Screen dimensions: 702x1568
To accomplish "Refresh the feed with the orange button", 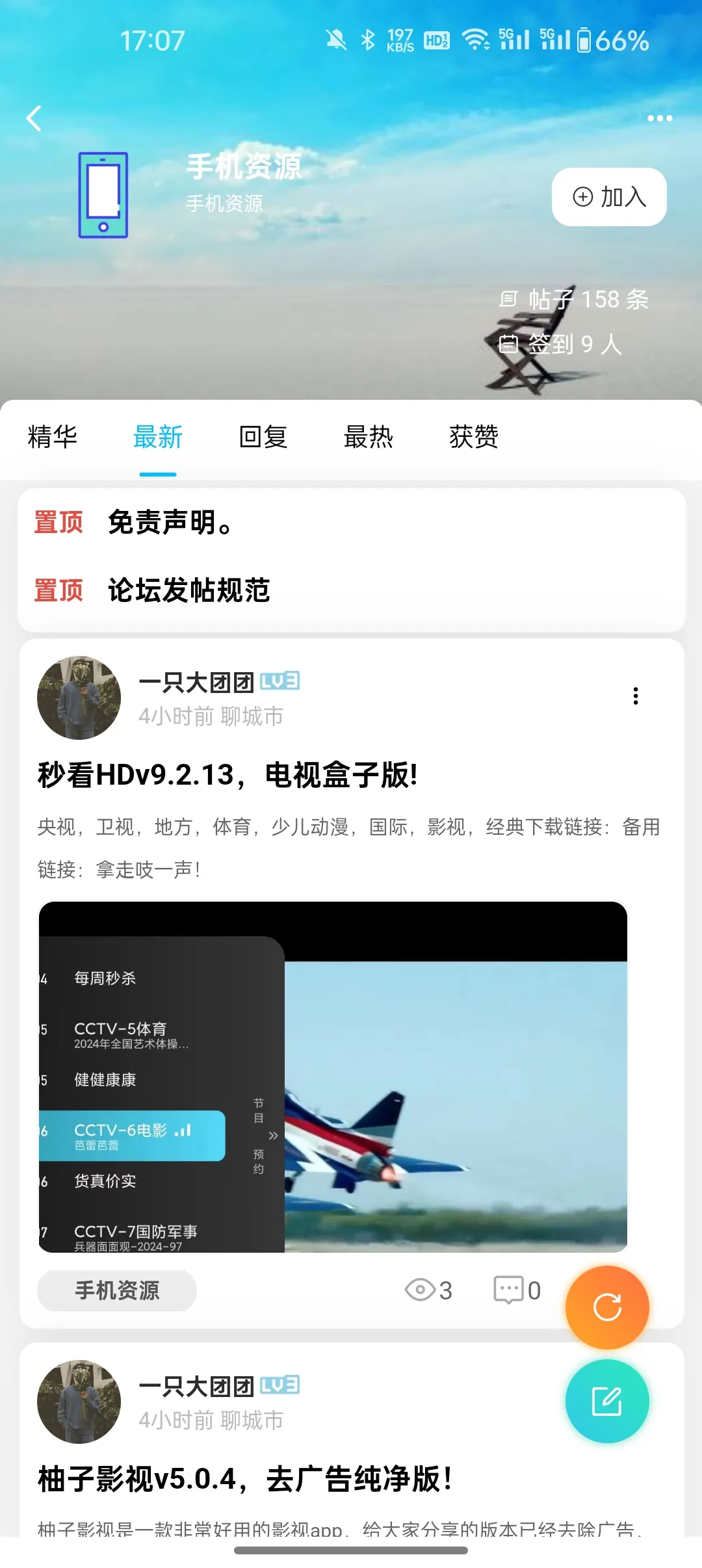I will [x=607, y=1307].
